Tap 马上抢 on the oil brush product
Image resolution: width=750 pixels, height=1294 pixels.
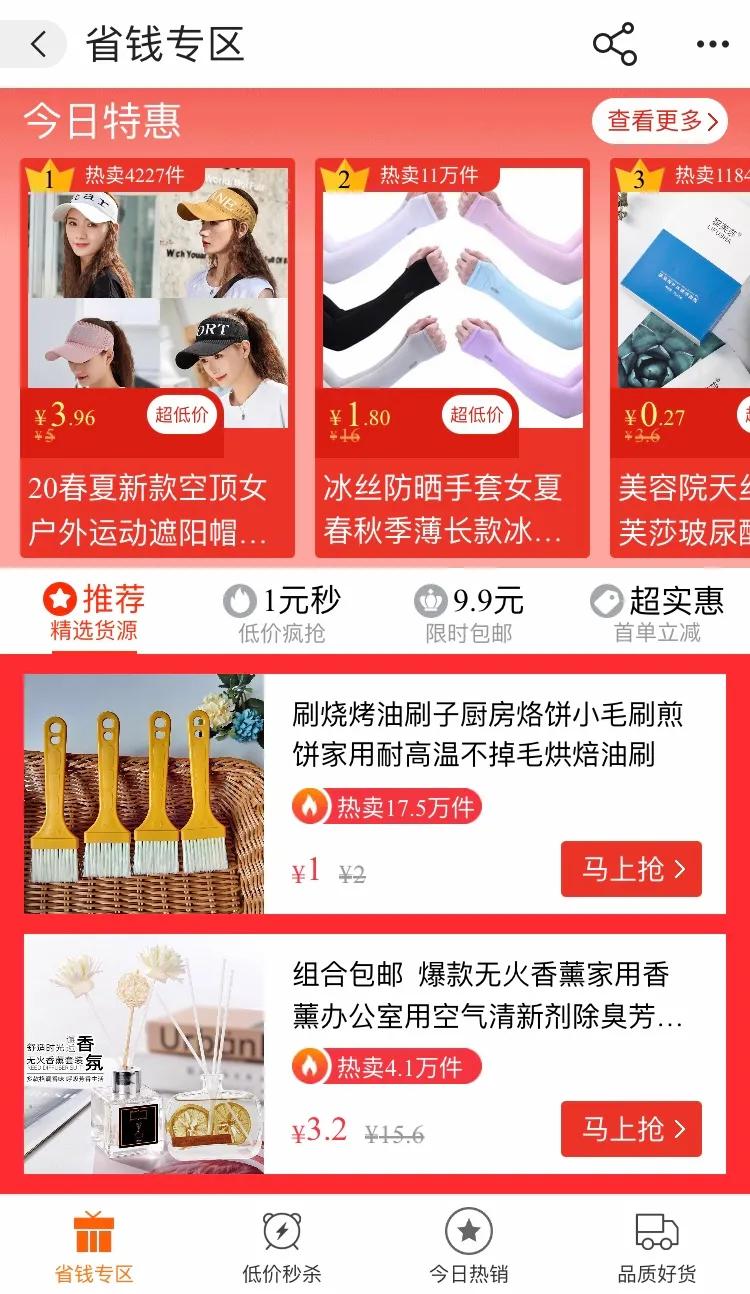(631, 869)
